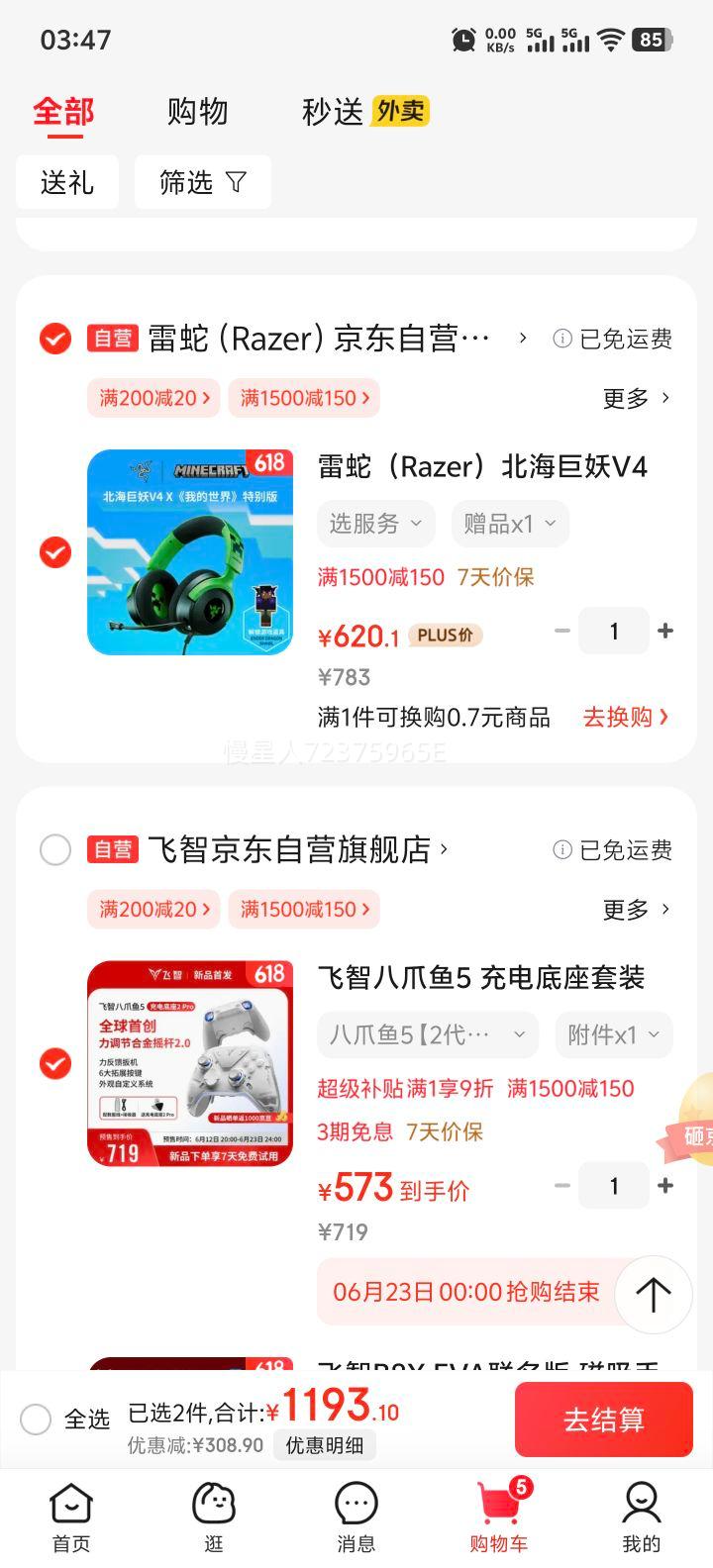This screenshot has width=713, height=1568.
Task: Uncheck the 雷蛇 (Razer) store checkbox
Action: coord(55,340)
